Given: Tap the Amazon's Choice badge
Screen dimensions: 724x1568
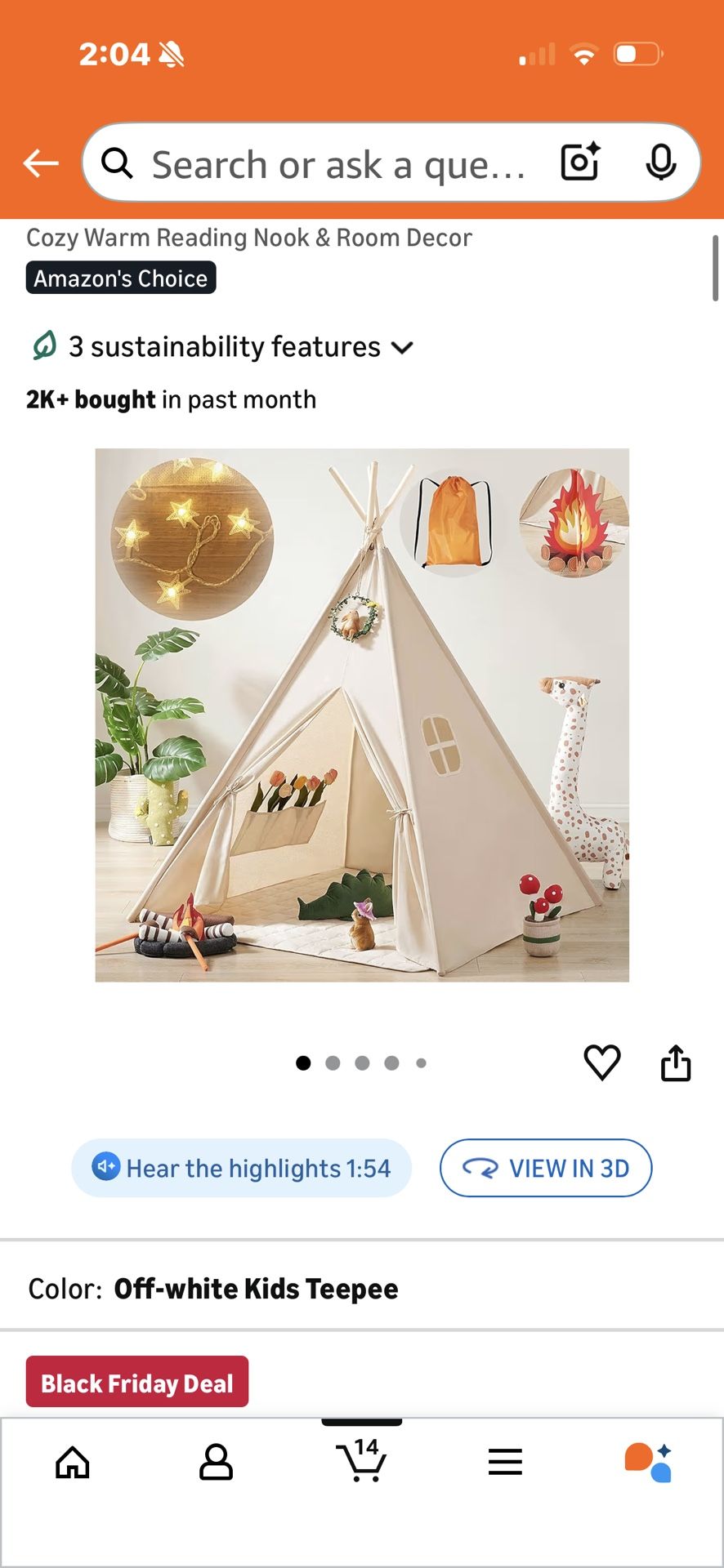Looking at the screenshot, I should pos(120,278).
